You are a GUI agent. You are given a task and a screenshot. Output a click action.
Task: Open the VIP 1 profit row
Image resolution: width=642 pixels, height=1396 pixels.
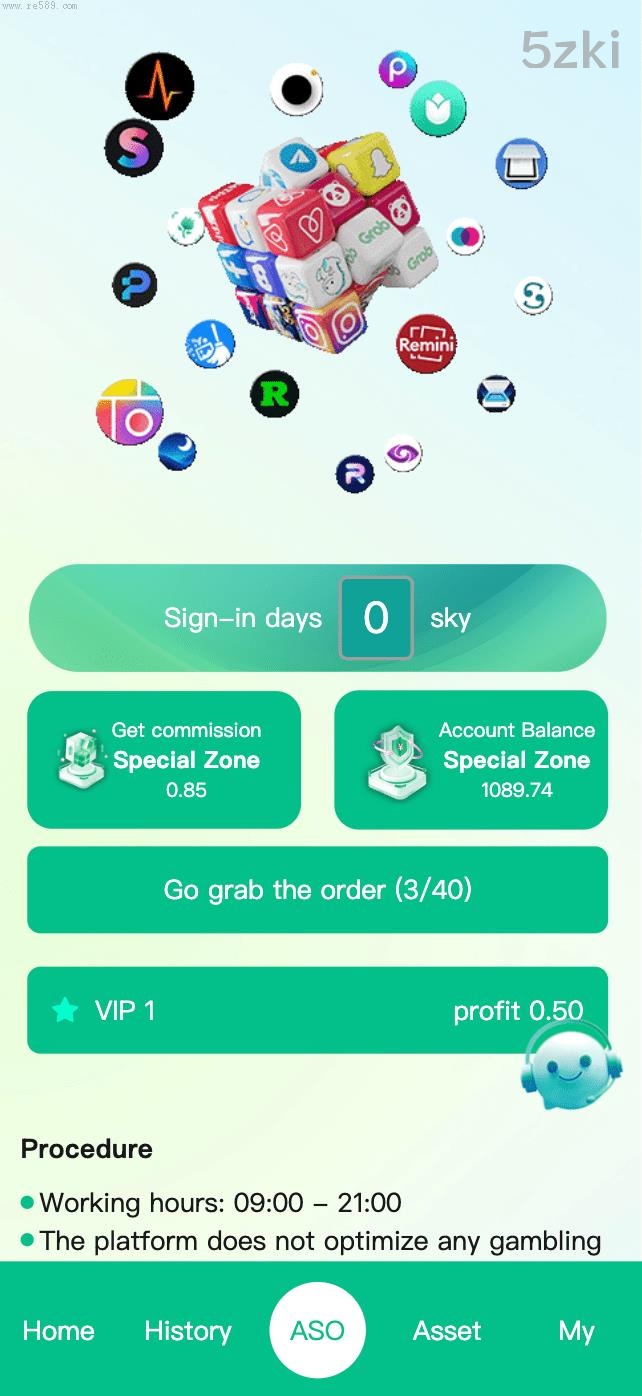pyautogui.click(x=270, y=1010)
